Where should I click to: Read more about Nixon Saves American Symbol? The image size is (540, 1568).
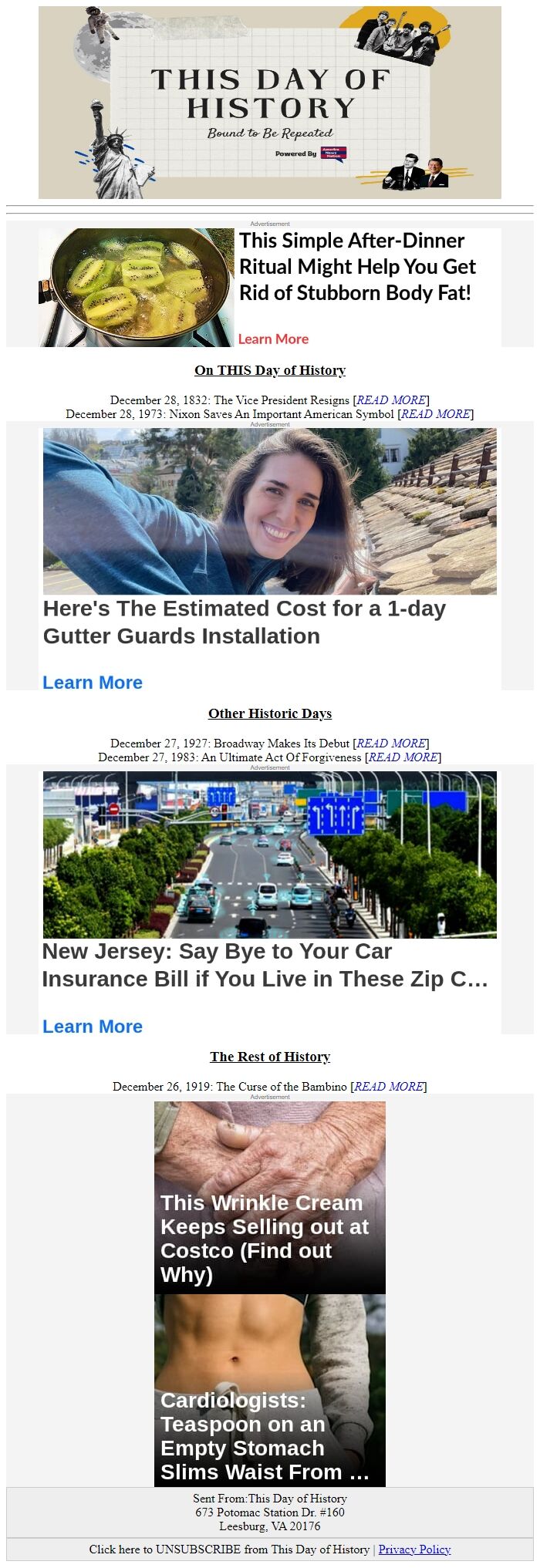coord(435,413)
